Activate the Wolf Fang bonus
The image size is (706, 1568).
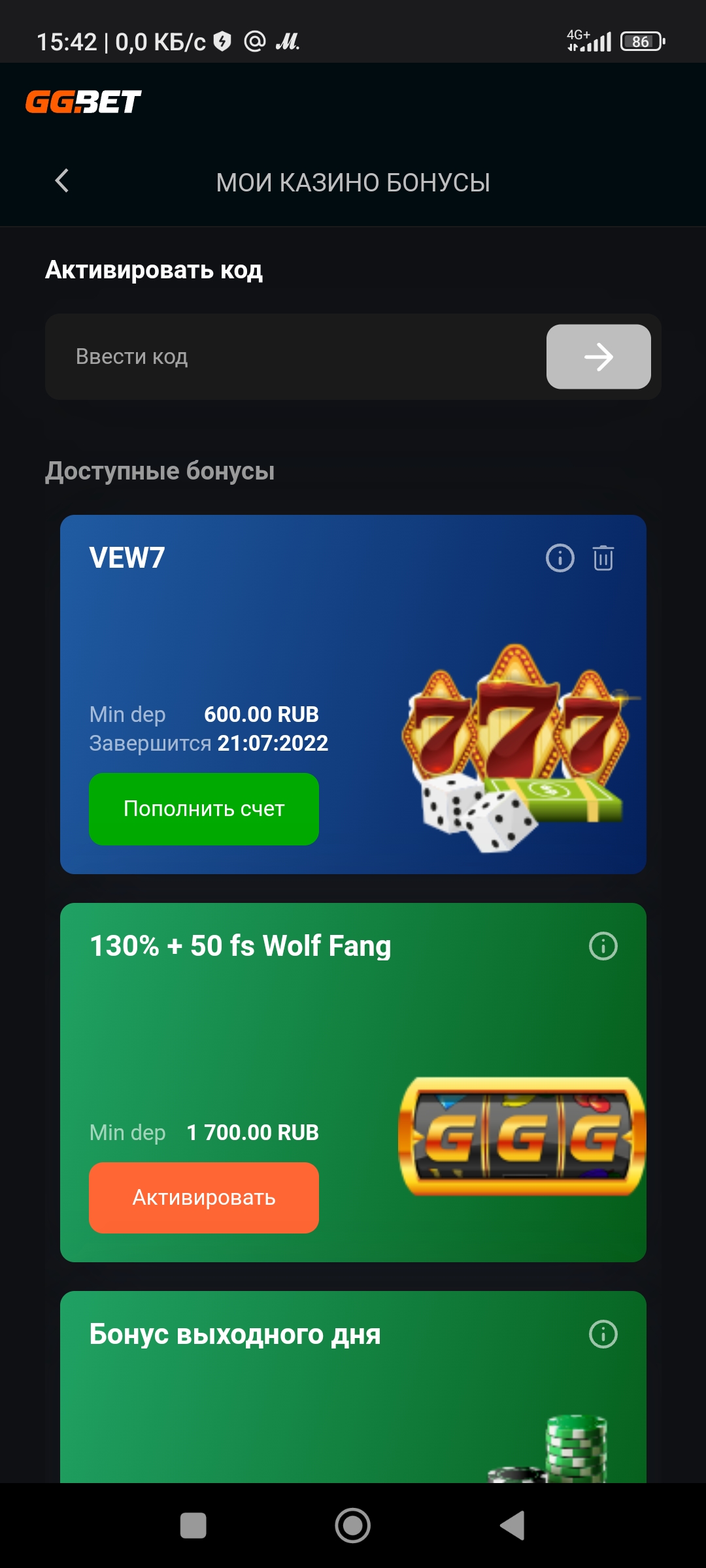tap(204, 1198)
